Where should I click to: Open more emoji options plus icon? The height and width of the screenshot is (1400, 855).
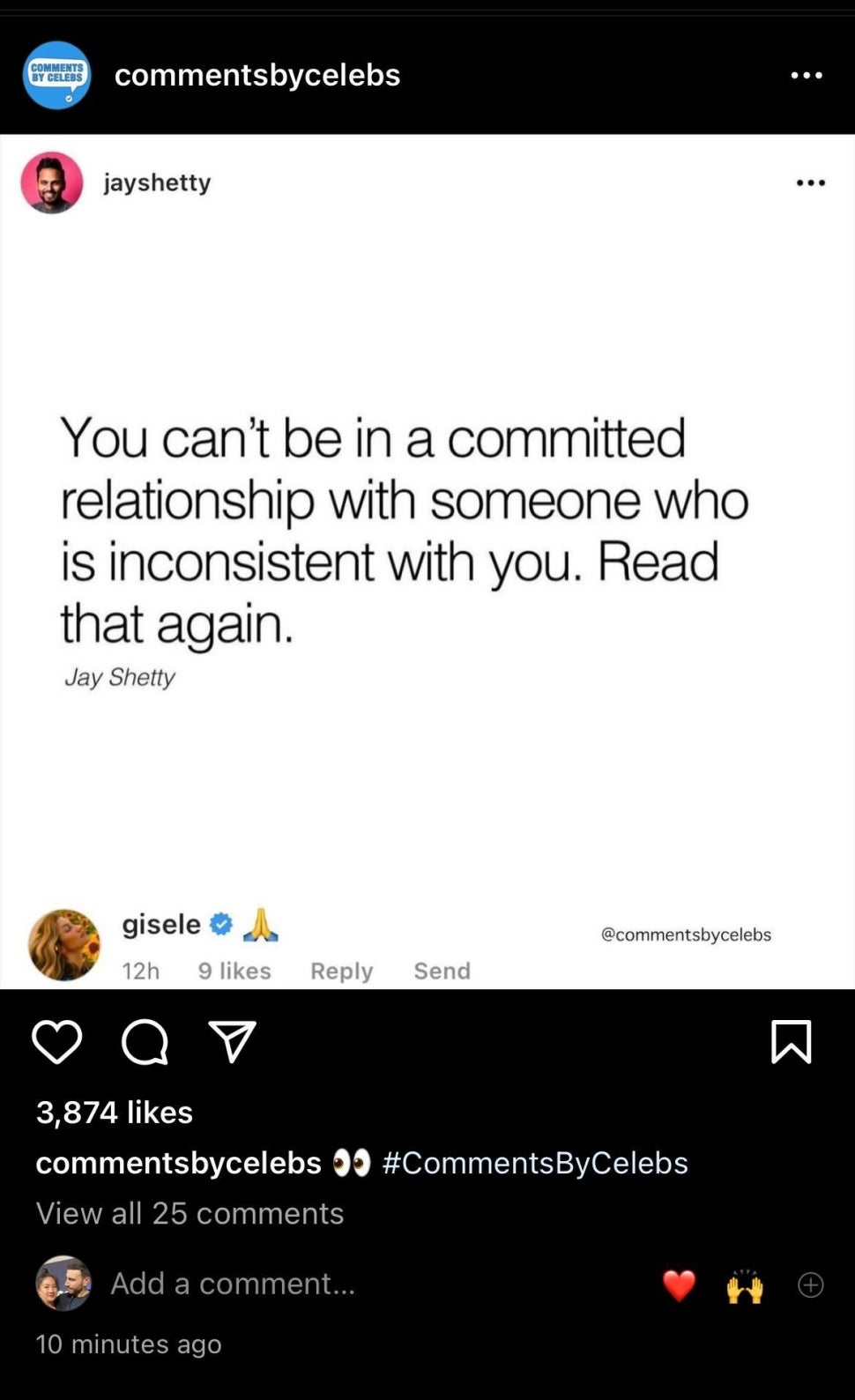[x=810, y=1285]
